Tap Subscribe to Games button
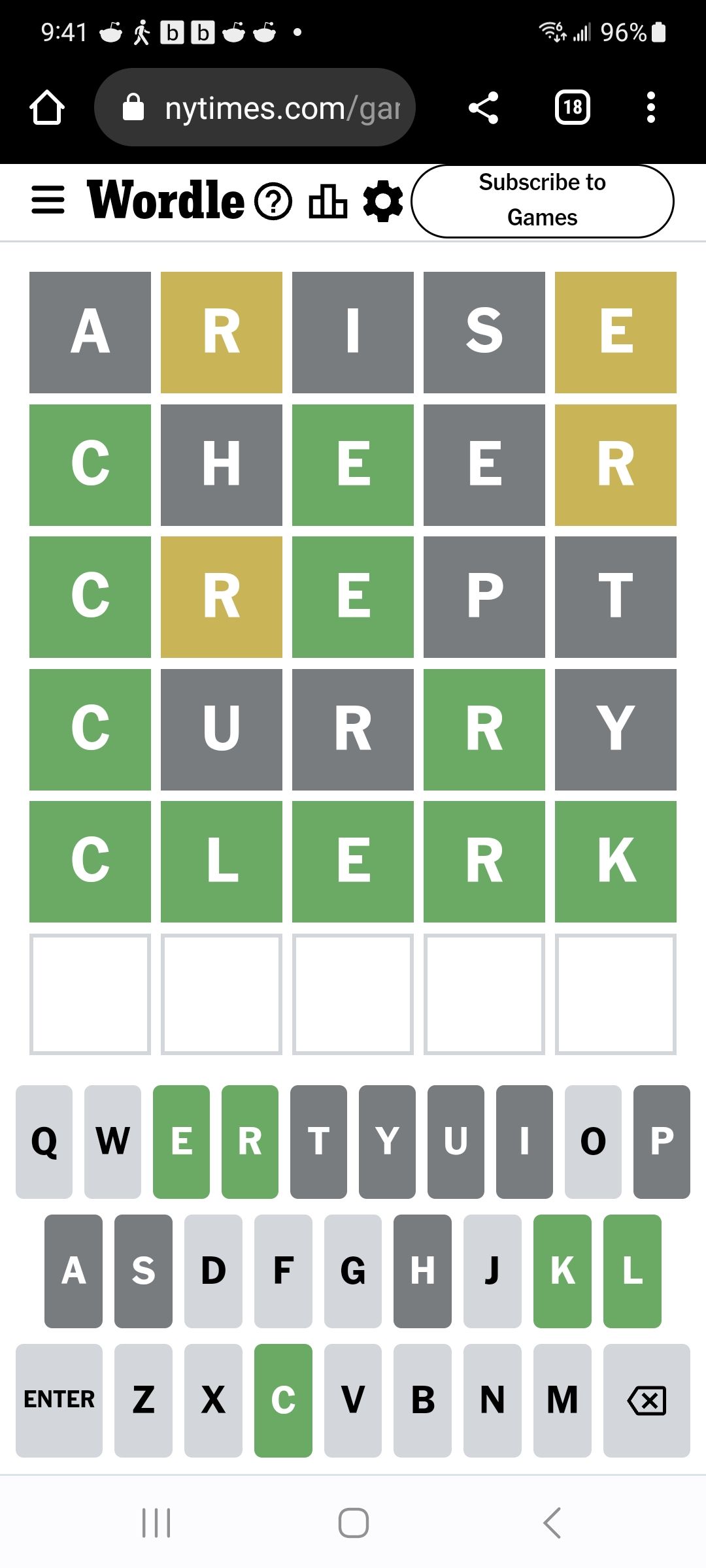 coord(542,201)
